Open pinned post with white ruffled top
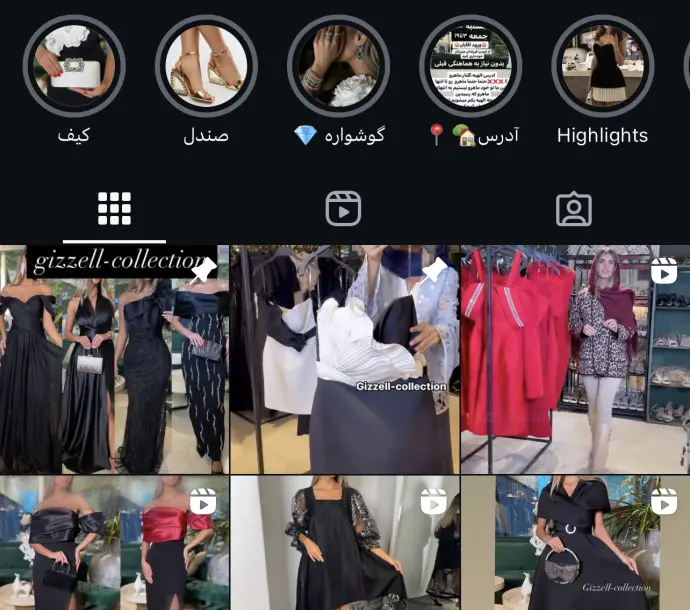Screen dimensions: 690x610 (x=345, y=360)
